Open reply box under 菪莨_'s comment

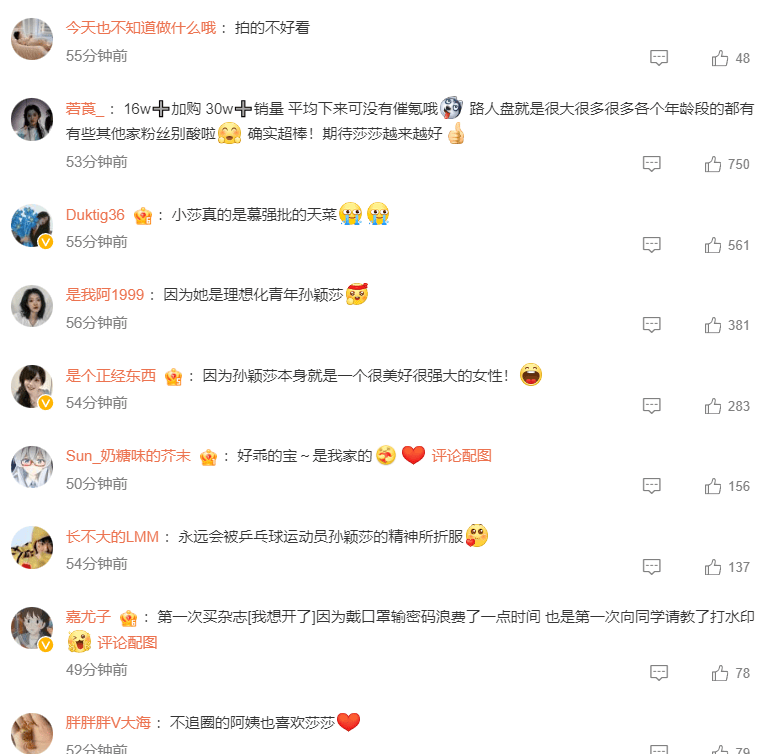click(652, 164)
